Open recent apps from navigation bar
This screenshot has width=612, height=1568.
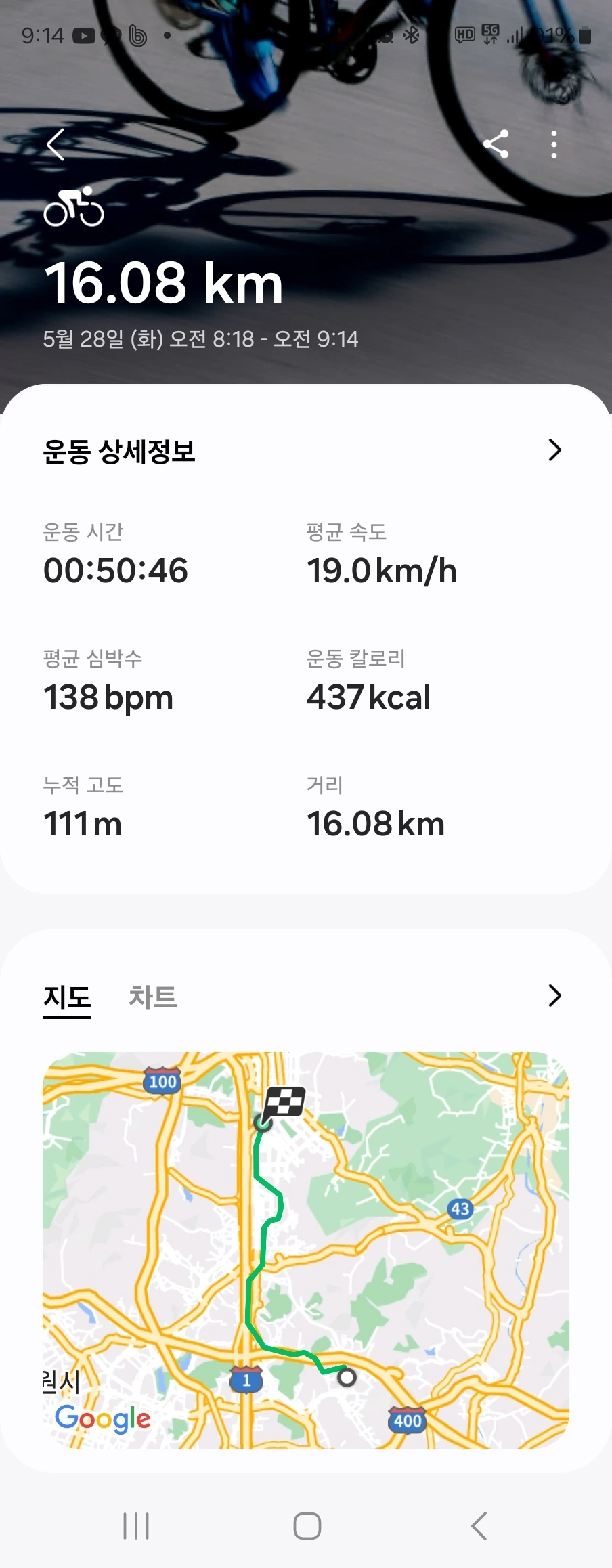[x=136, y=1526]
